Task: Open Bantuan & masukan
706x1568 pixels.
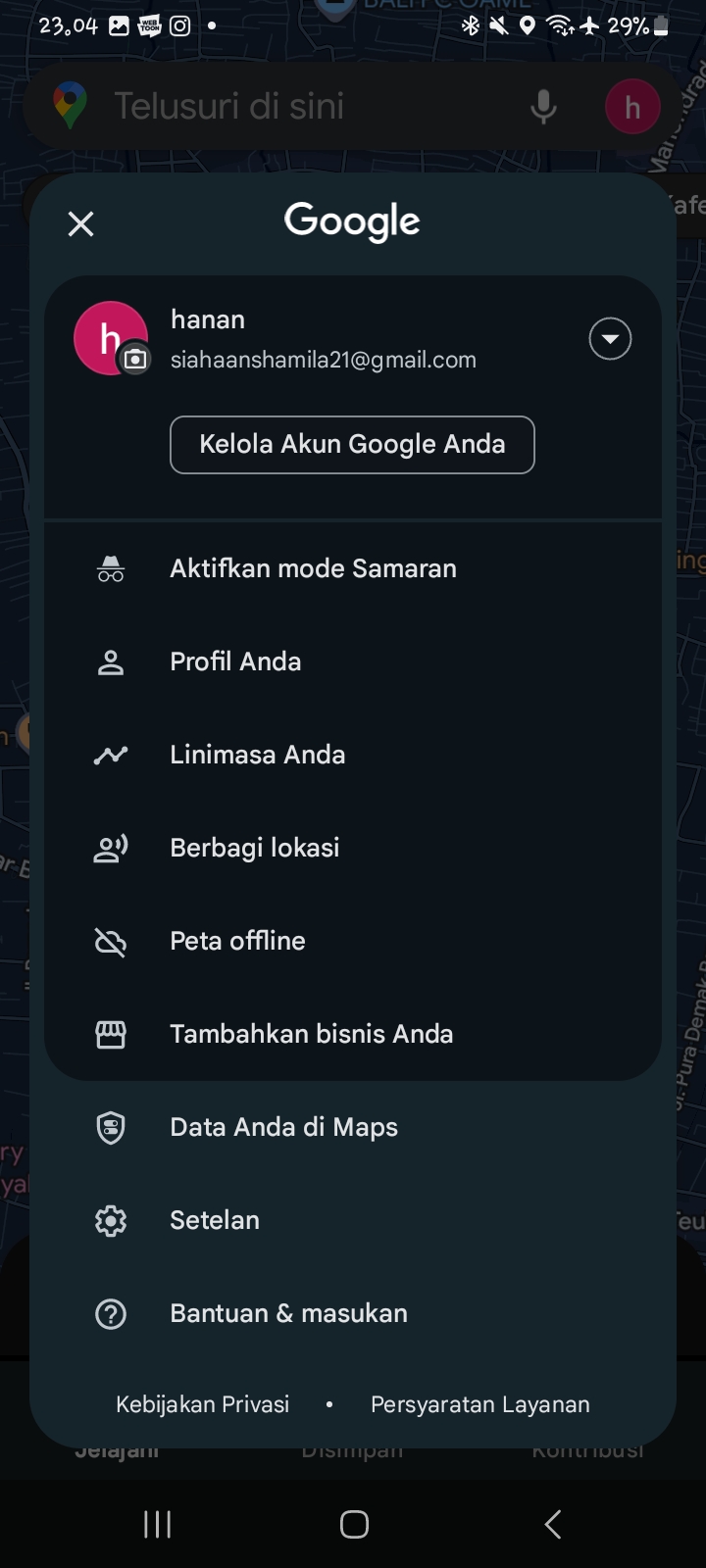Action: click(353, 1313)
